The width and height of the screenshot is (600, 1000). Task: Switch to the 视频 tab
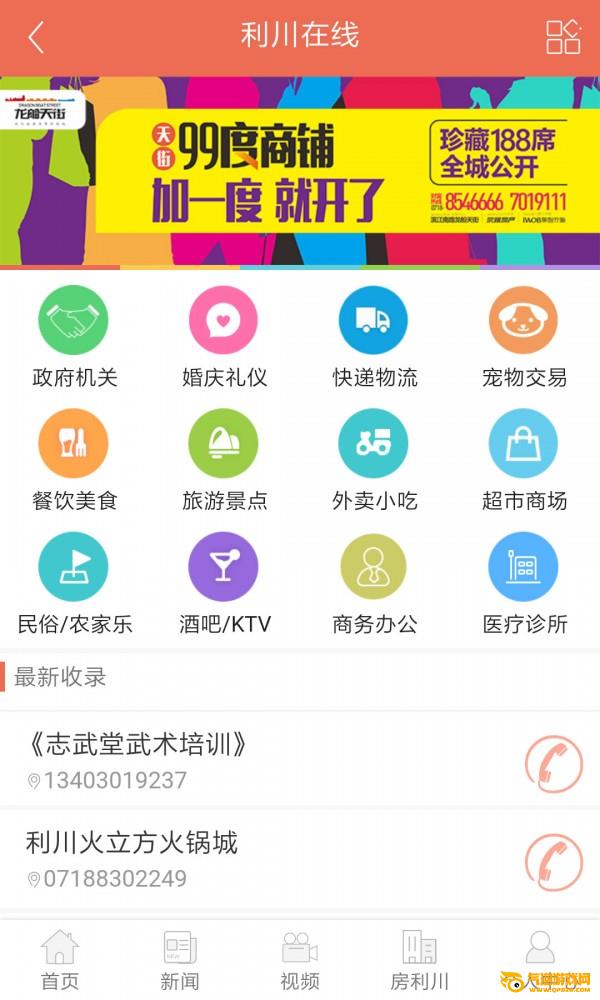coord(300,960)
